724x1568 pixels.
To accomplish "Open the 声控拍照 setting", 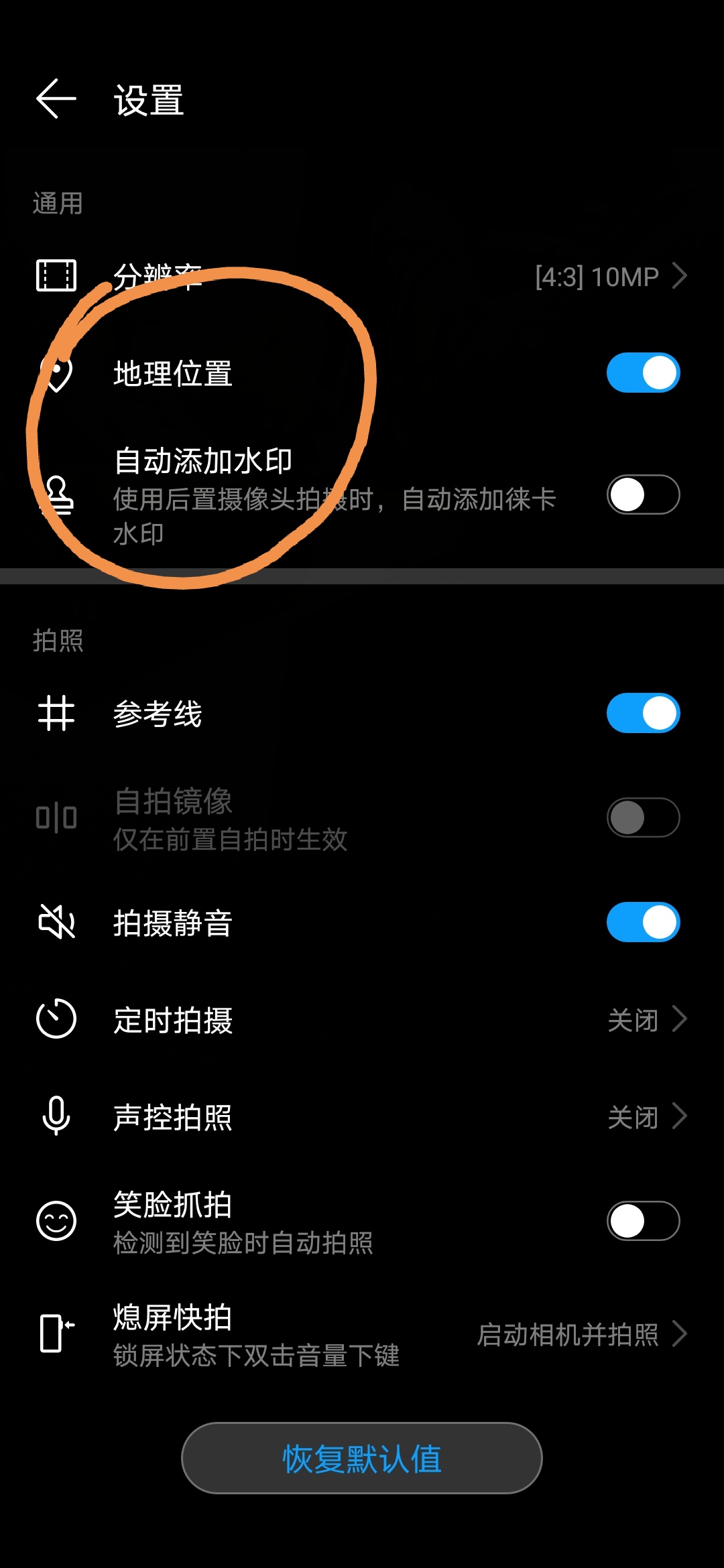I will [x=362, y=1116].
